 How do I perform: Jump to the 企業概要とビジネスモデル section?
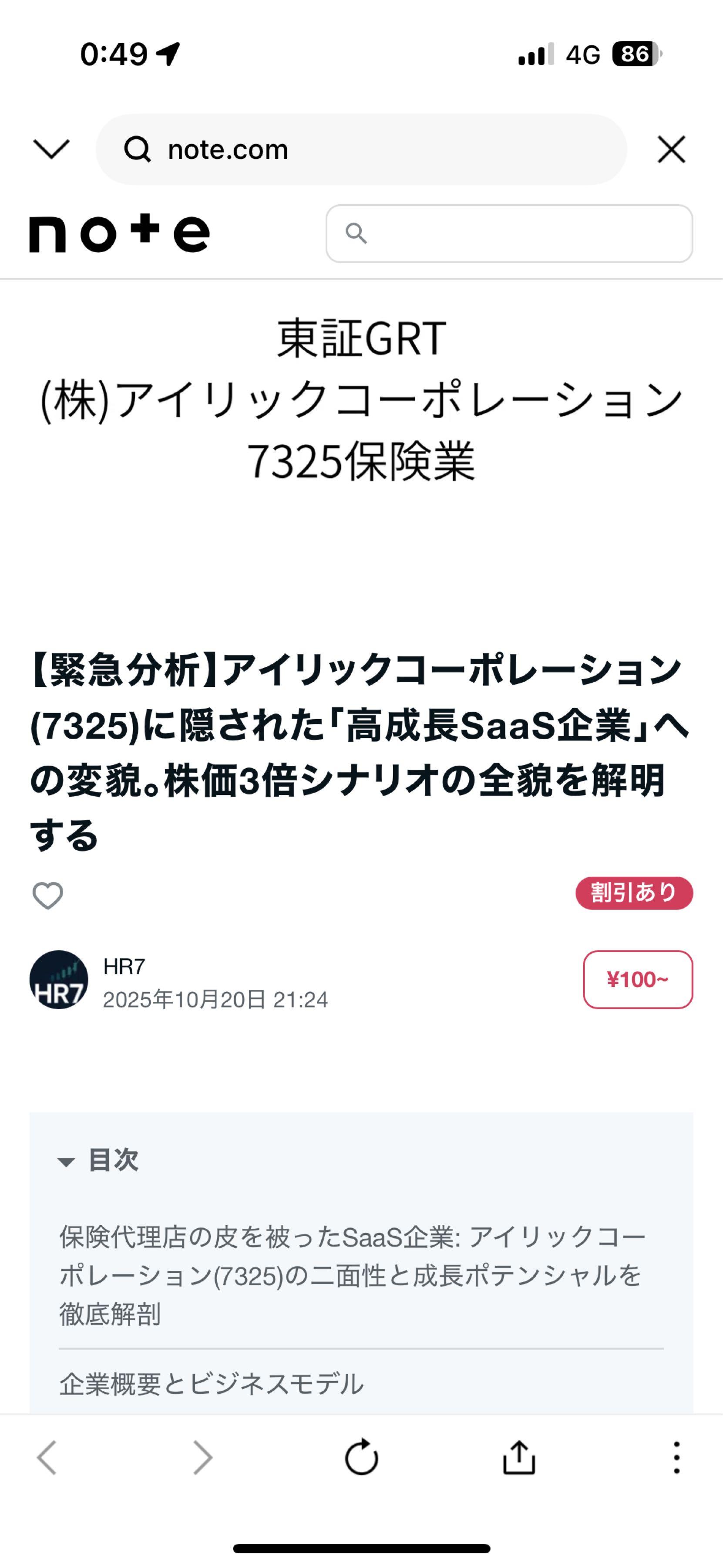pos(211,1384)
